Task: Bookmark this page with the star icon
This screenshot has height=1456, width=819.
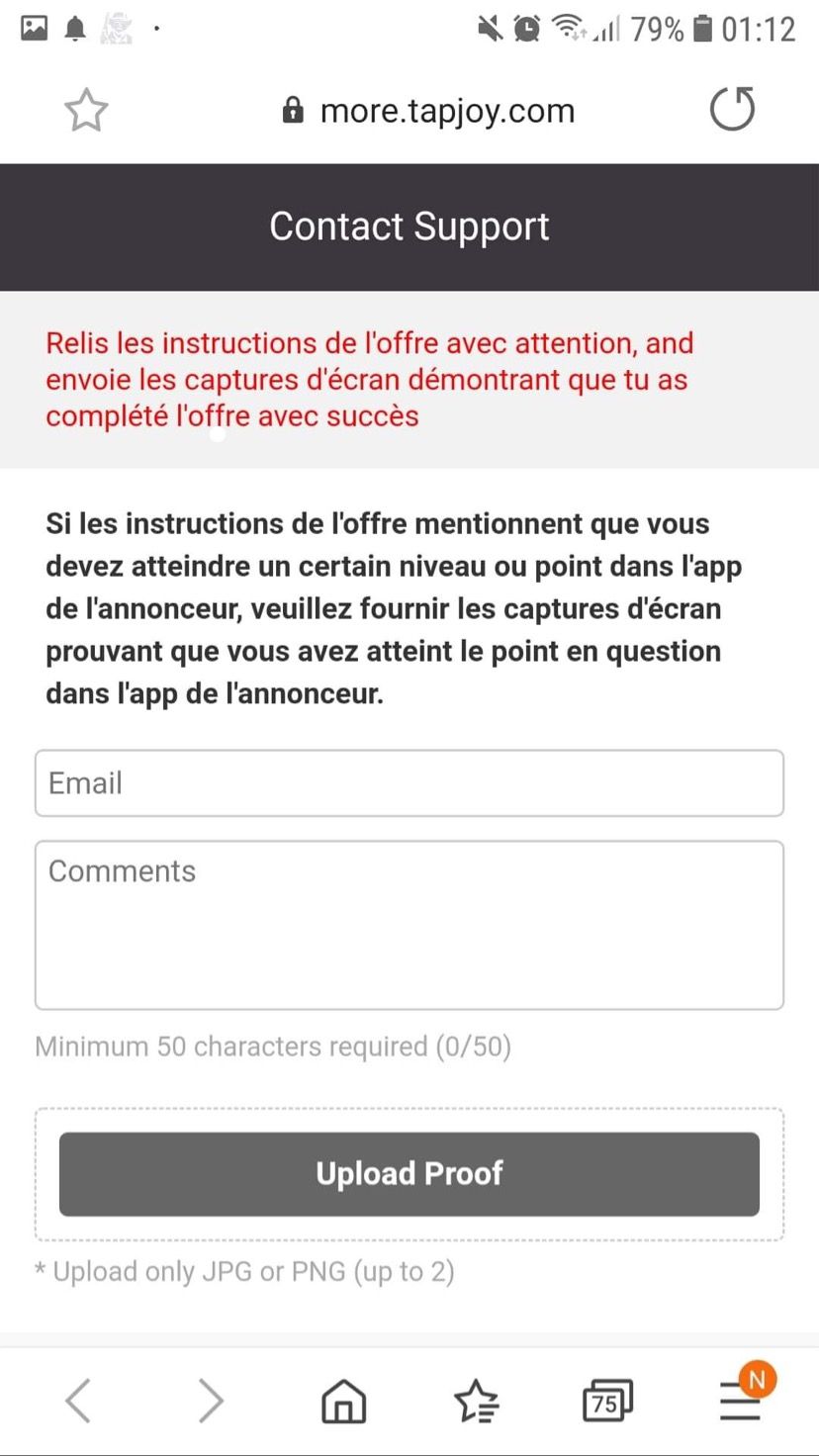Action: tap(86, 110)
